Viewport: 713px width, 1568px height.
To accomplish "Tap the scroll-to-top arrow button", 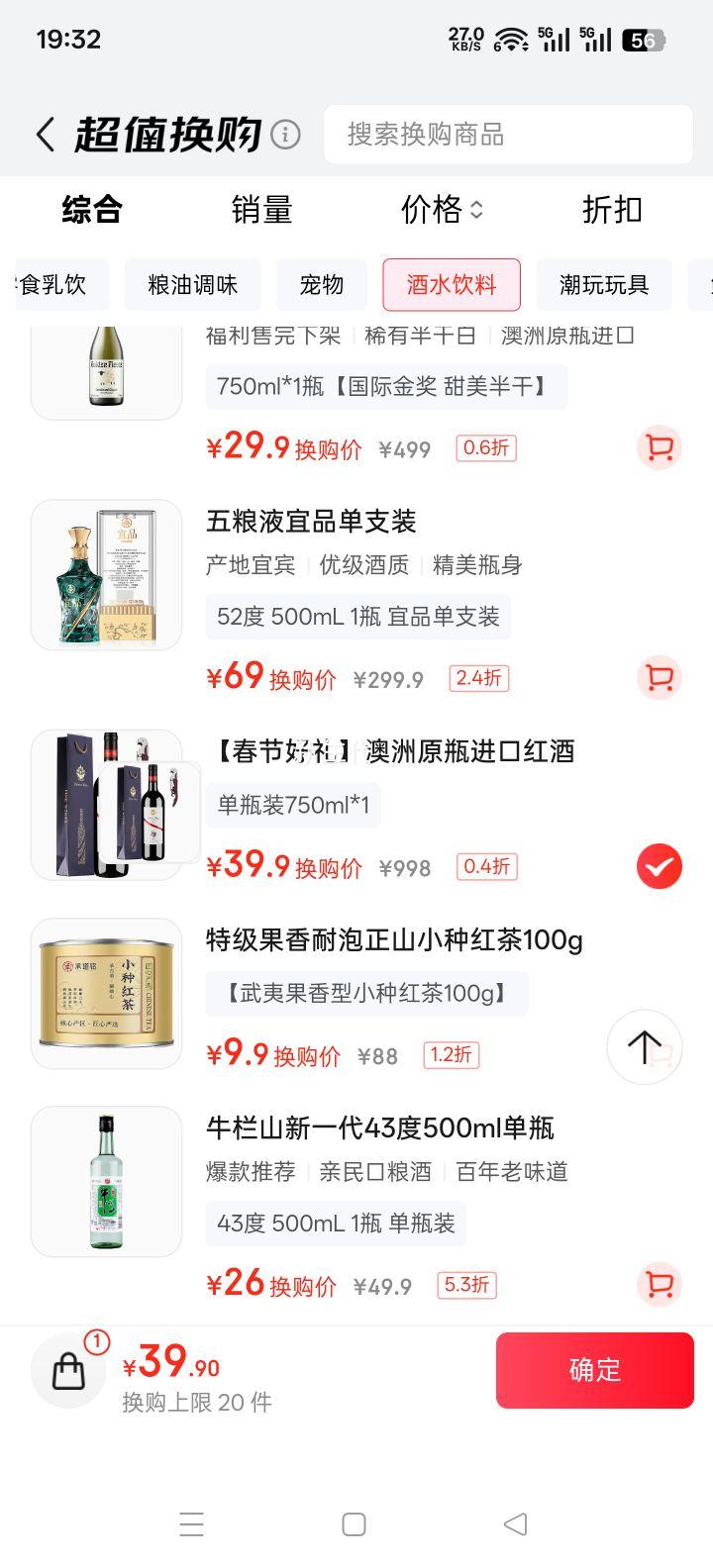I will 645,1047.
